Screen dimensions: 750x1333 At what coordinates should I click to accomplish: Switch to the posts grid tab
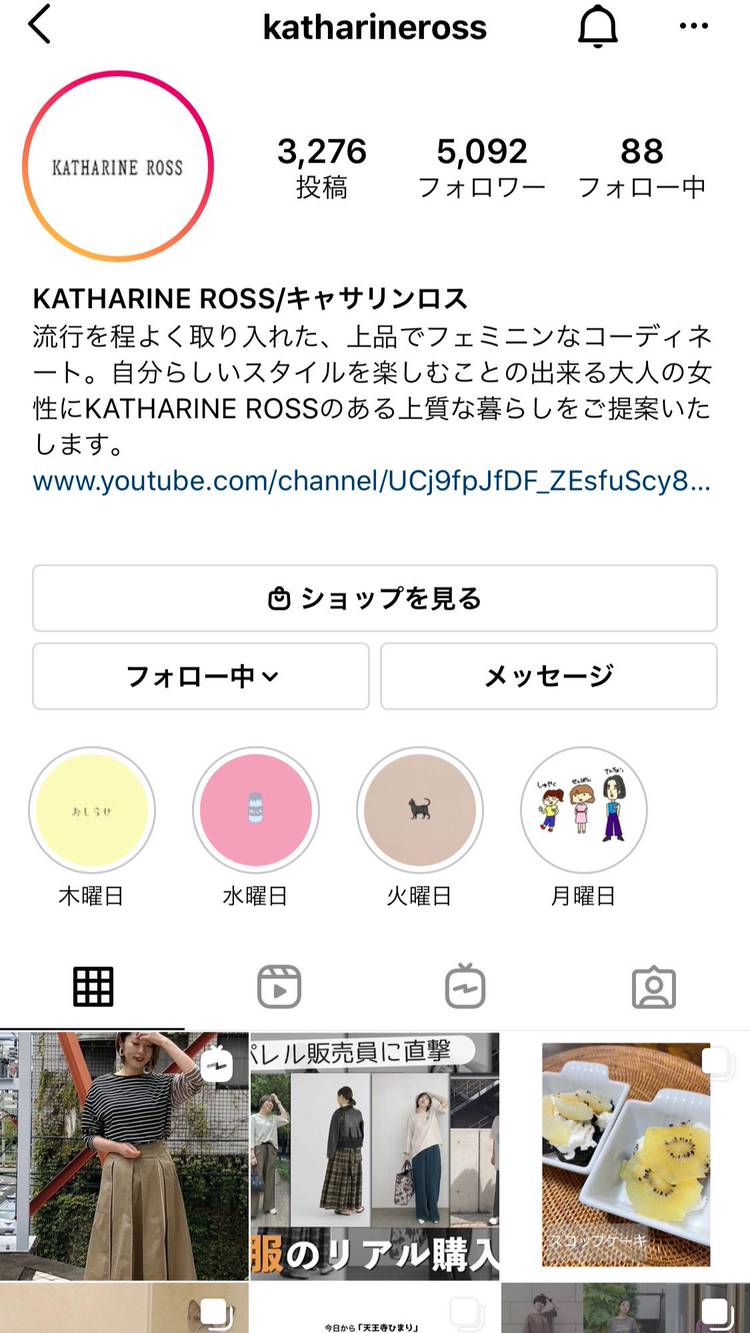tap(93, 987)
